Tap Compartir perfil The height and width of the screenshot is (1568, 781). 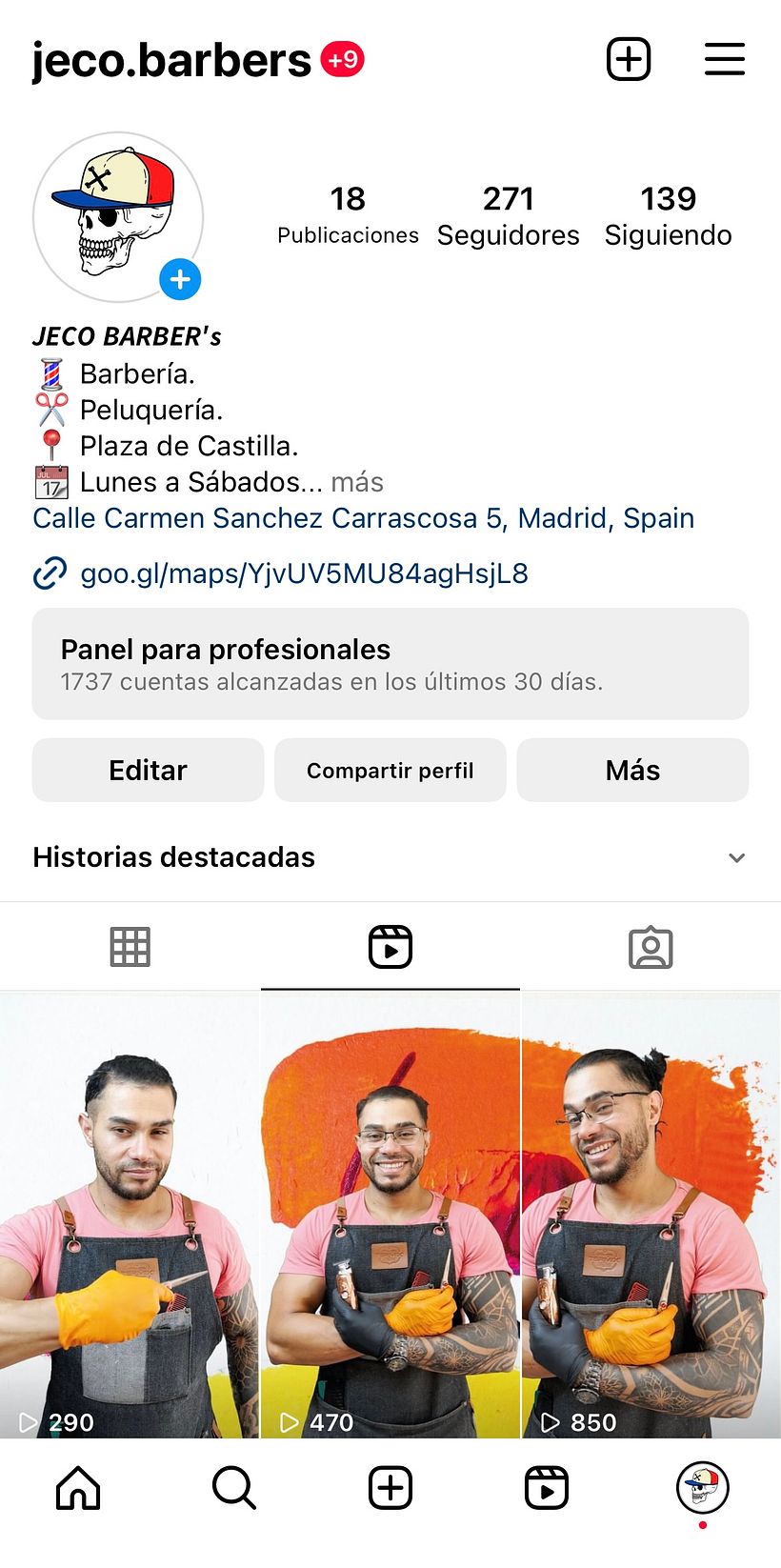coord(390,770)
